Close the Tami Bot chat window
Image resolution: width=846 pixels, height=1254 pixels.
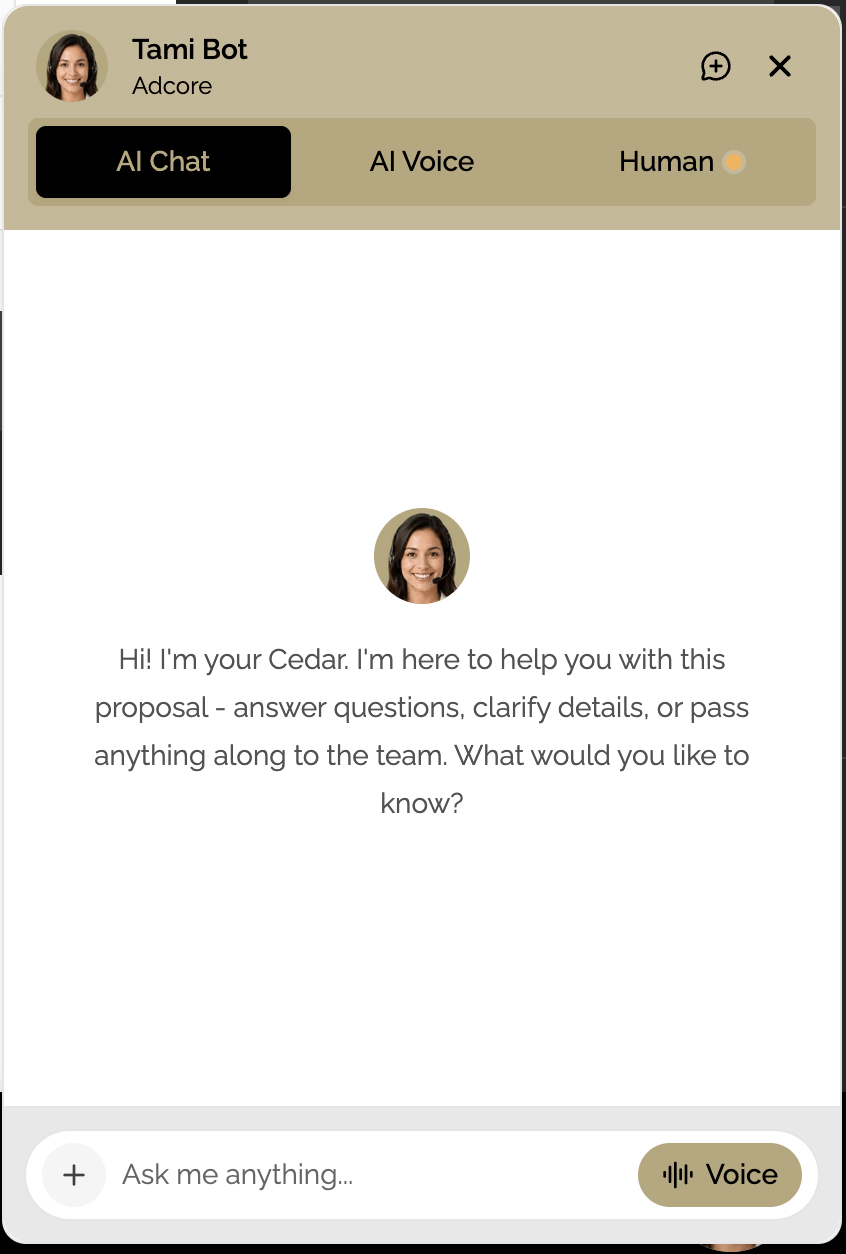coord(780,67)
